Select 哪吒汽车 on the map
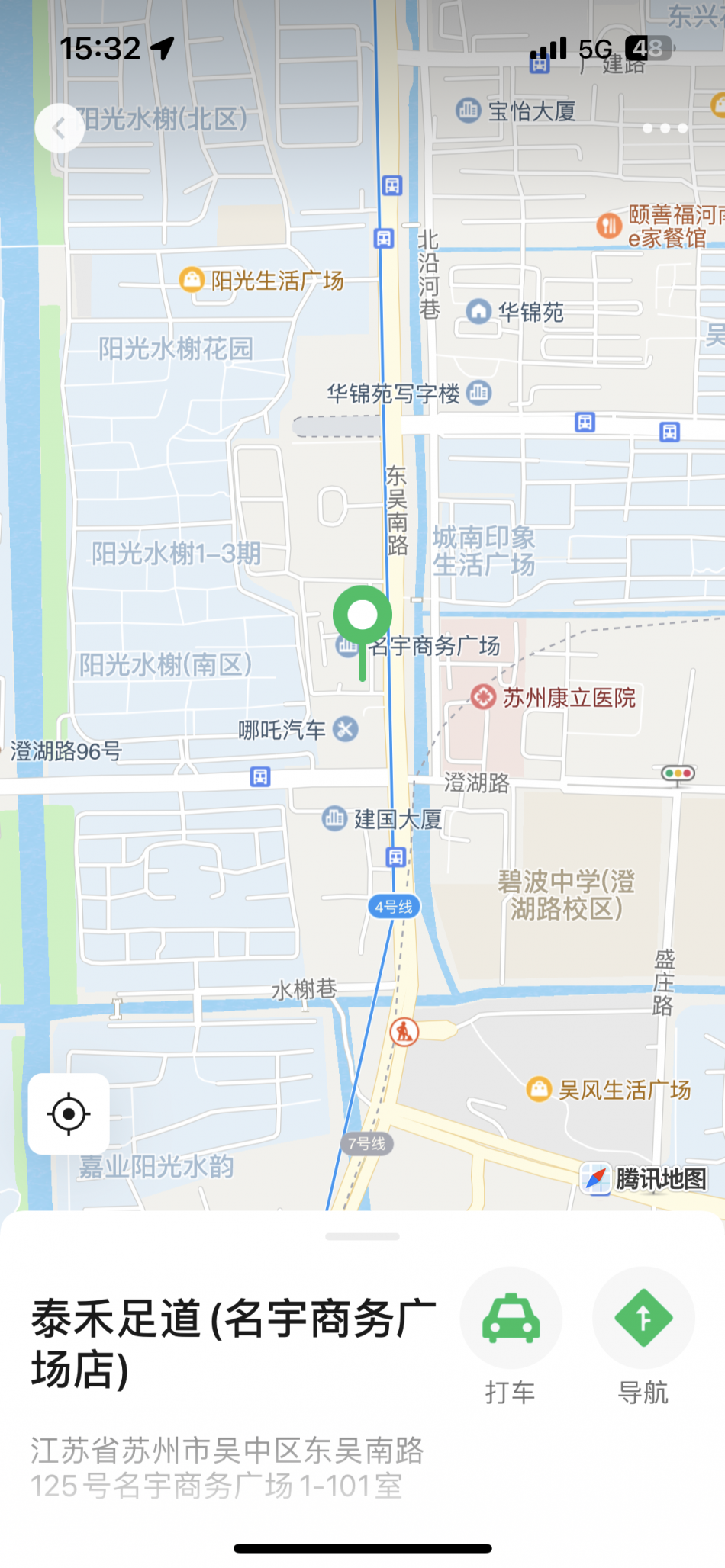The height and width of the screenshot is (1568, 725). pyautogui.click(x=346, y=730)
